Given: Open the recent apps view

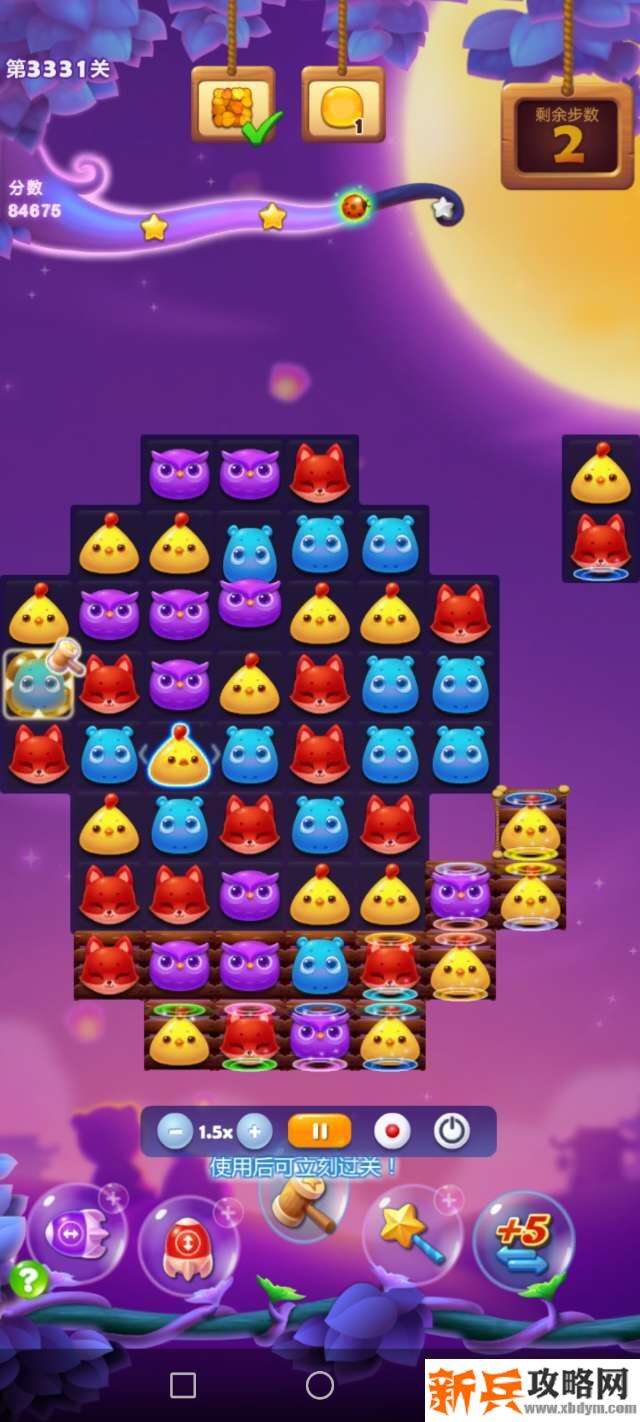Looking at the screenshot, I should (x=183, y=1385).
